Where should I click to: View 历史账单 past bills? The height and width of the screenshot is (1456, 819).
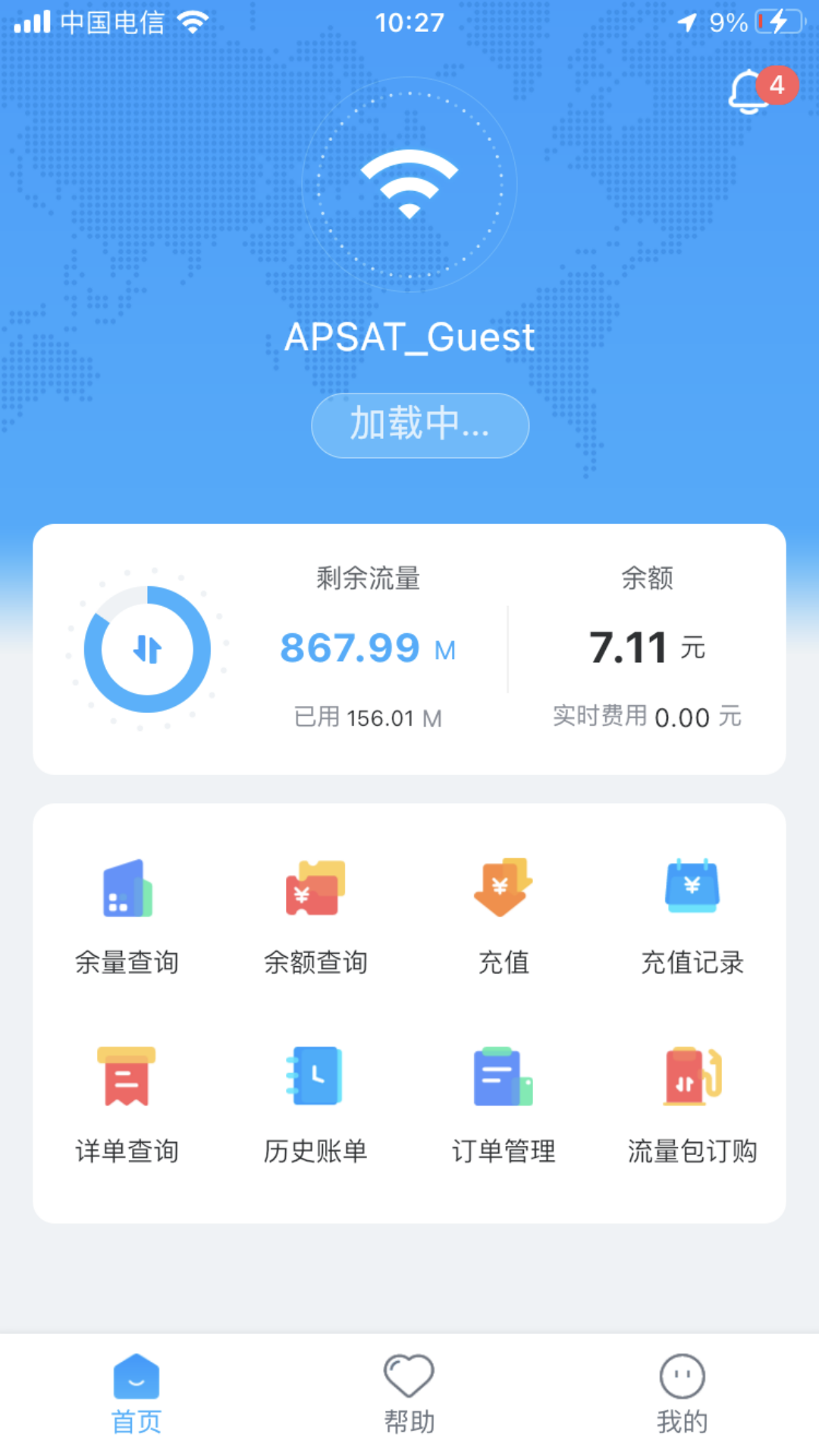click(315, 1105)
